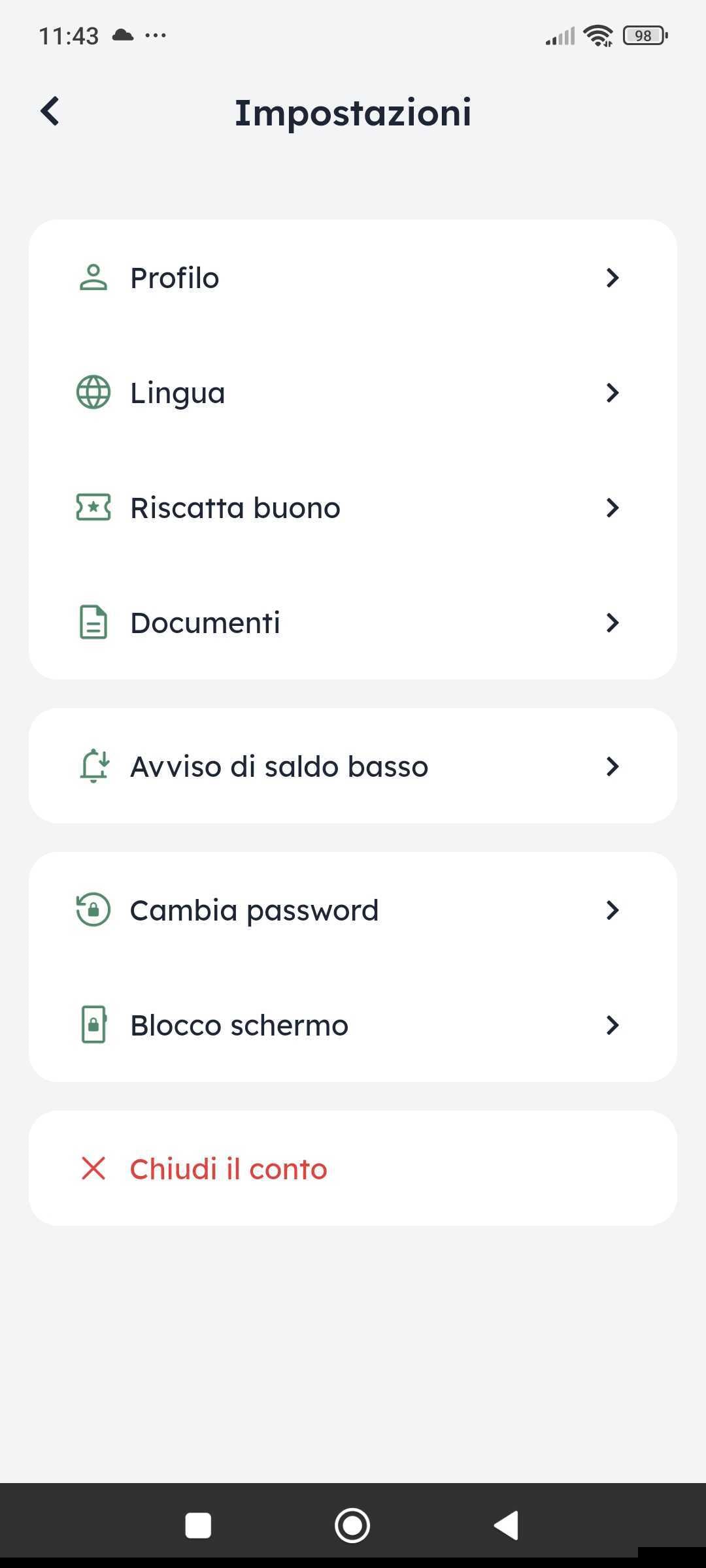The width and height of the screenshot is (706, 1568).
Task: Show recent apps with square button
Action: click(x=198, y=1526)
